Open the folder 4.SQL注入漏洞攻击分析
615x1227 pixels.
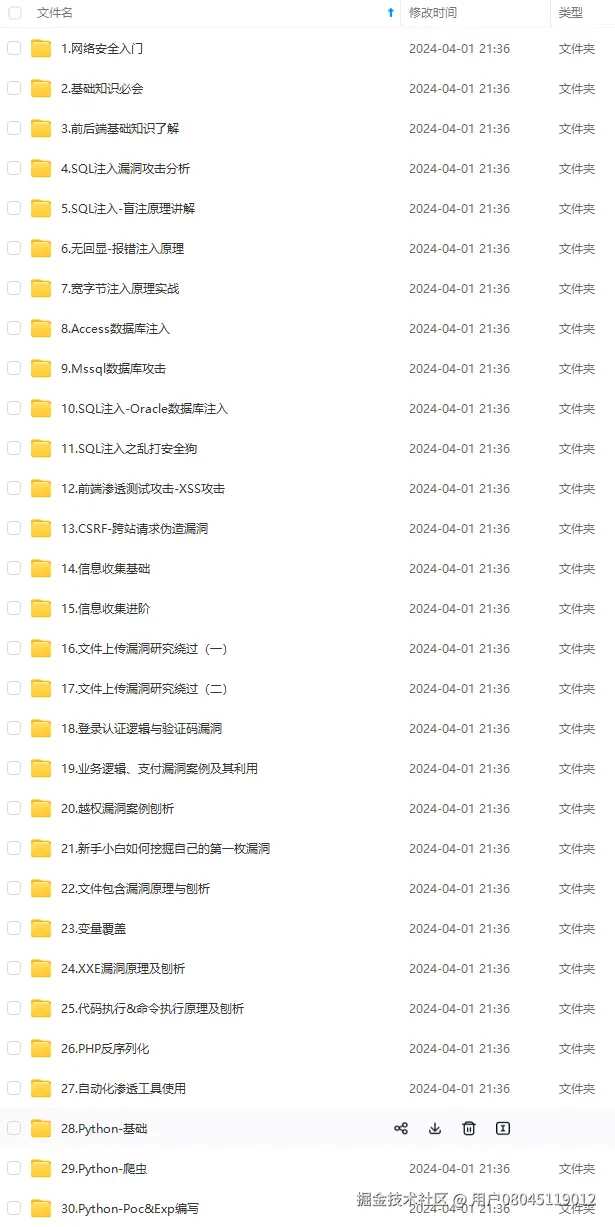click(125, 168)
